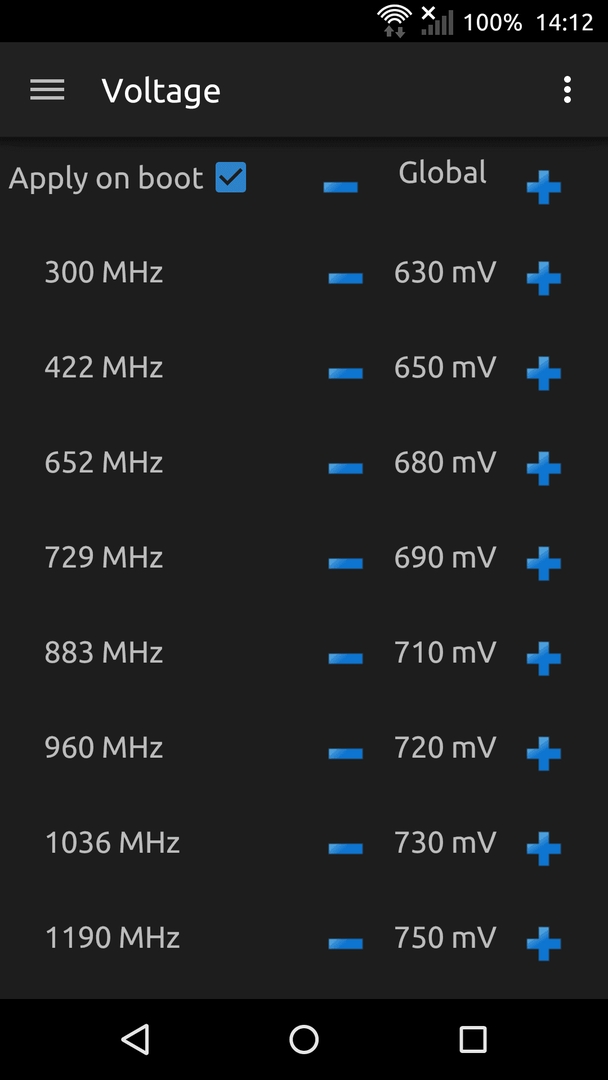This screenshot has width=608, height=1080.
Task: Go back with the system back button
Action: pyautogui.click(x=135, y=1039)
